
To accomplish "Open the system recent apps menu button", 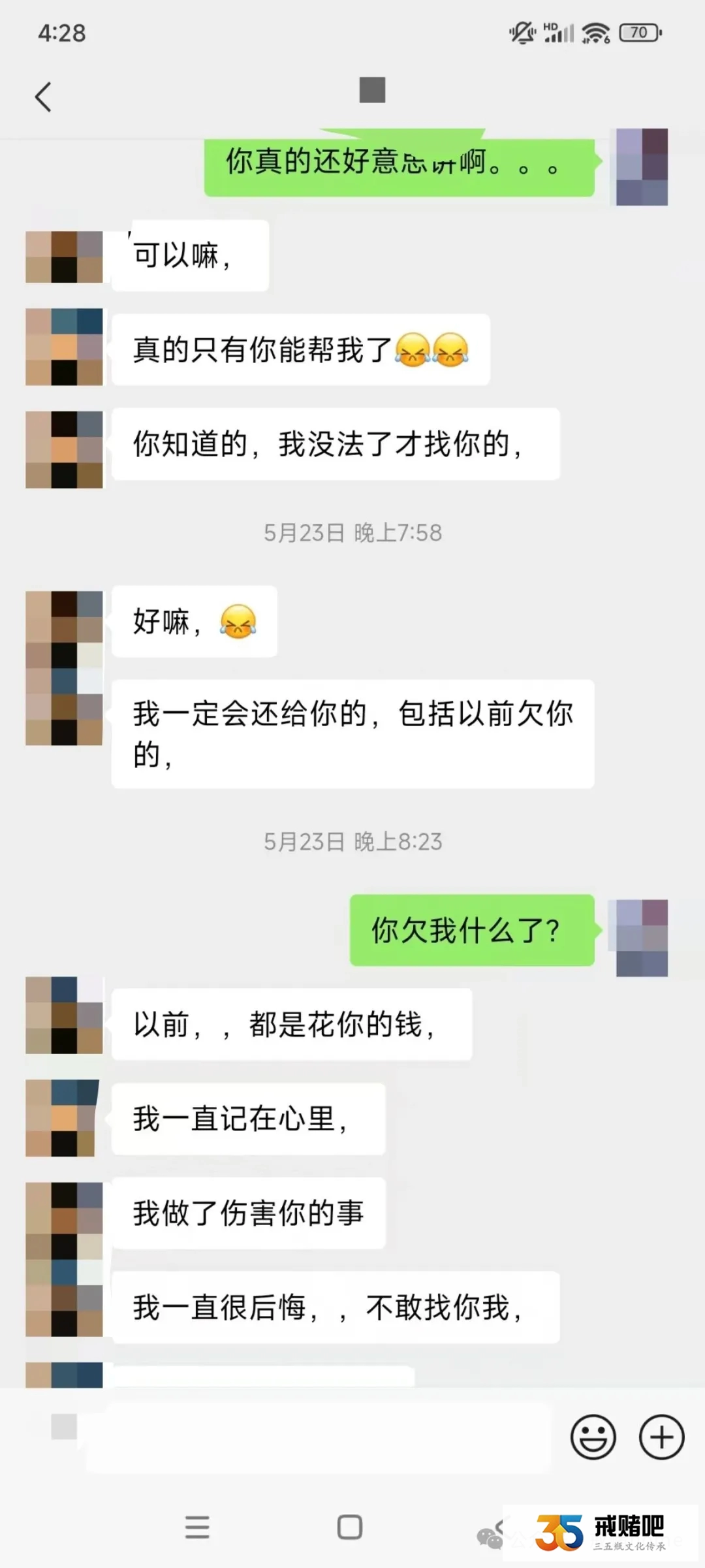I will pos(197,1527).
